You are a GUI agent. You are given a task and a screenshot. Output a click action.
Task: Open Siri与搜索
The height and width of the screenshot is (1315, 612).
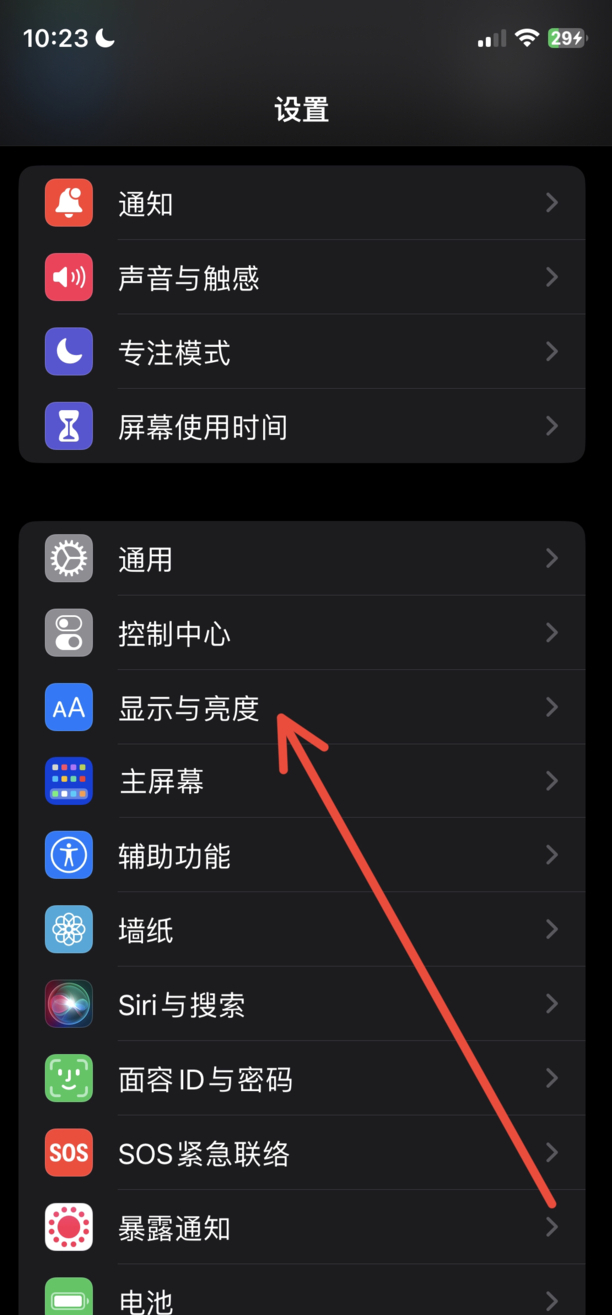[300, 1005]
